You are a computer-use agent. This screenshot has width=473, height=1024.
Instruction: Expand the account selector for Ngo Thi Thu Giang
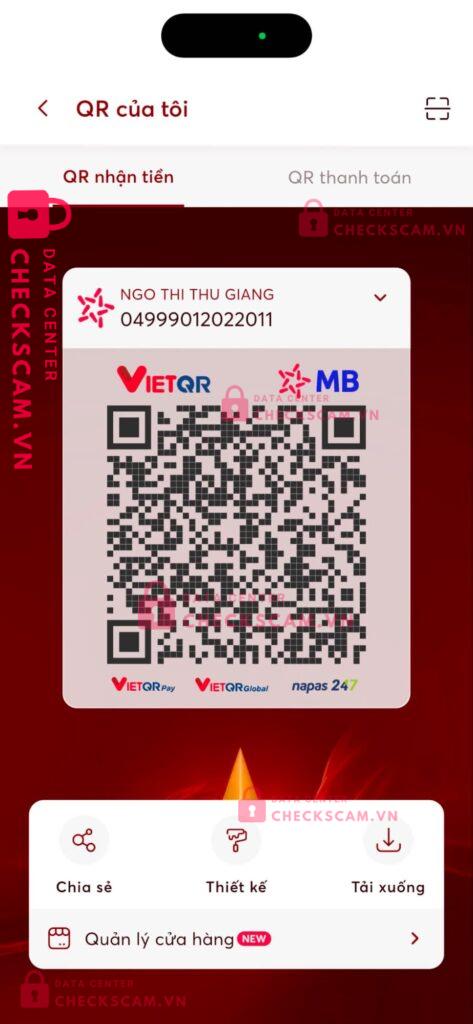[x=380, y=298]
